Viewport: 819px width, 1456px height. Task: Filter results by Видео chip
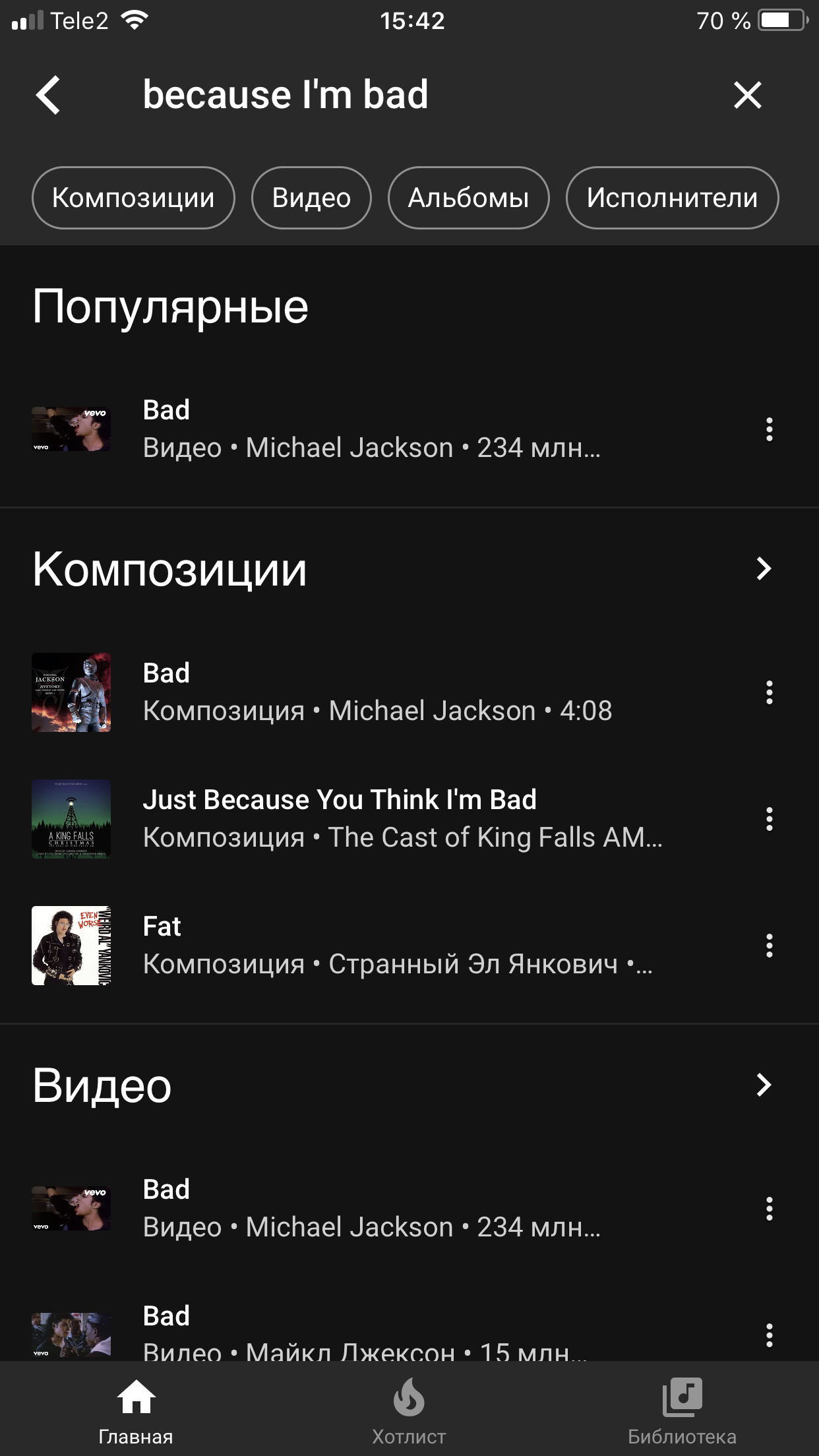point(311,198)
